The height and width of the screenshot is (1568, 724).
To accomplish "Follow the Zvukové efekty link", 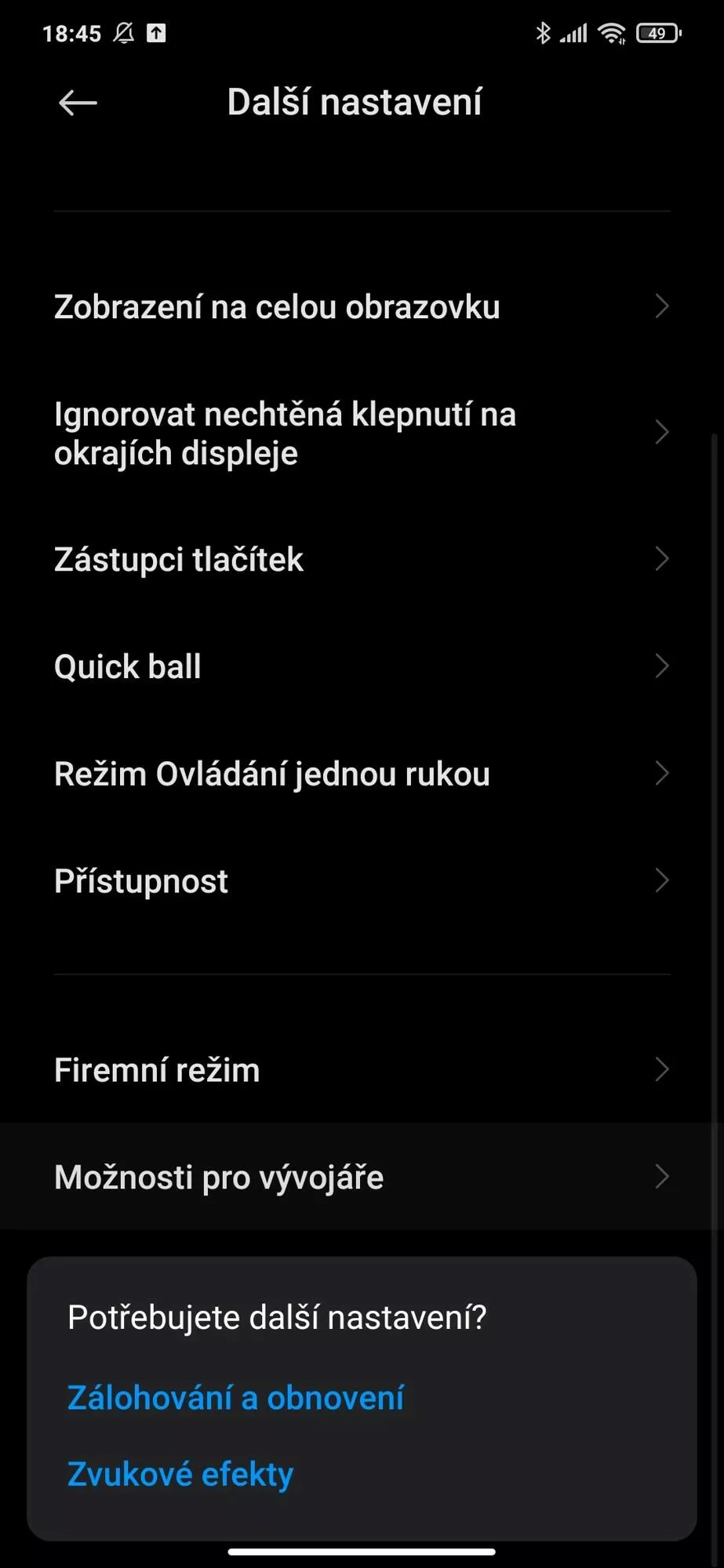I will click(x=180, y=1474).
